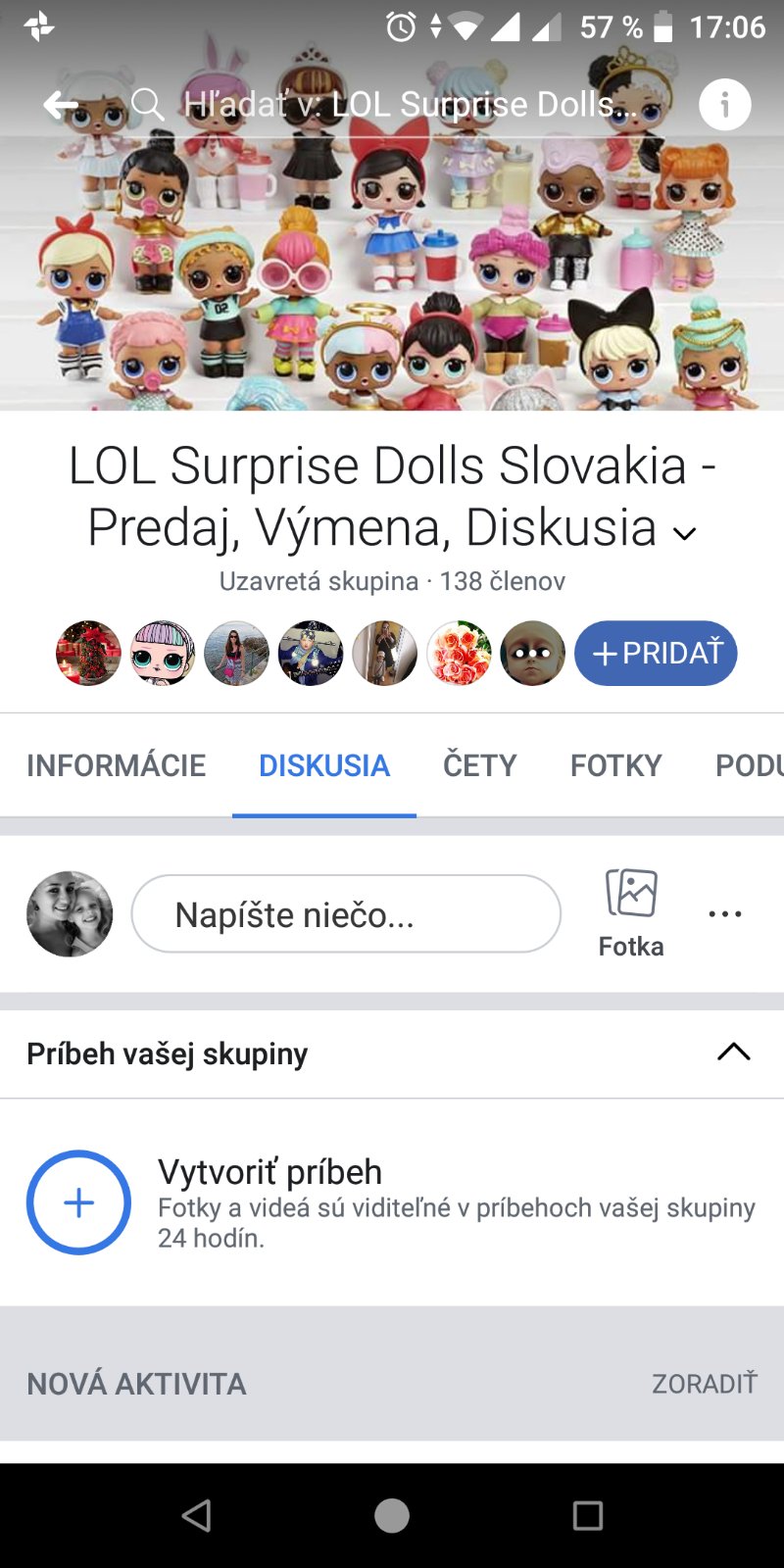Image resolution: width=784 pixels, height=1568 pixels.
Task: Tap the system home button
Action: pyautogui.click(x=392, y=1515)
